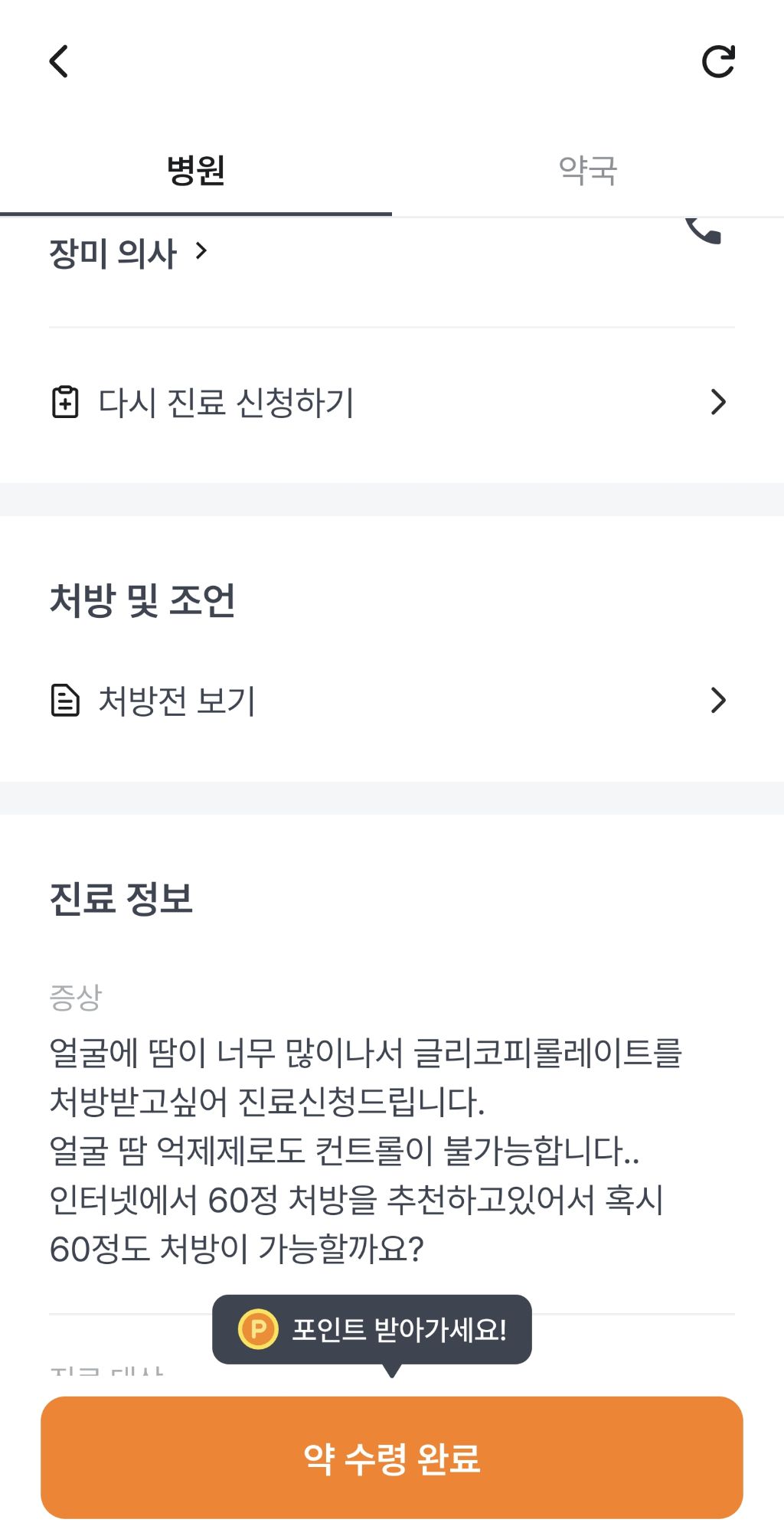Go back using the top-left arrow

tap(59, 61)
